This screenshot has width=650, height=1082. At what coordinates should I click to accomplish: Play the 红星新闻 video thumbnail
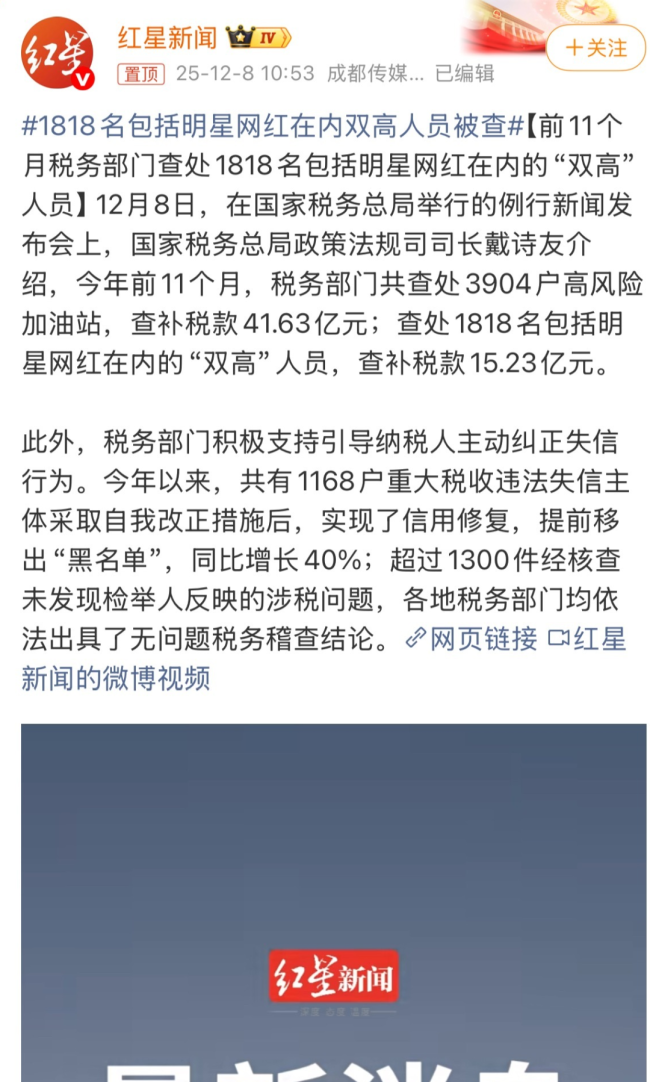point(333,900)
